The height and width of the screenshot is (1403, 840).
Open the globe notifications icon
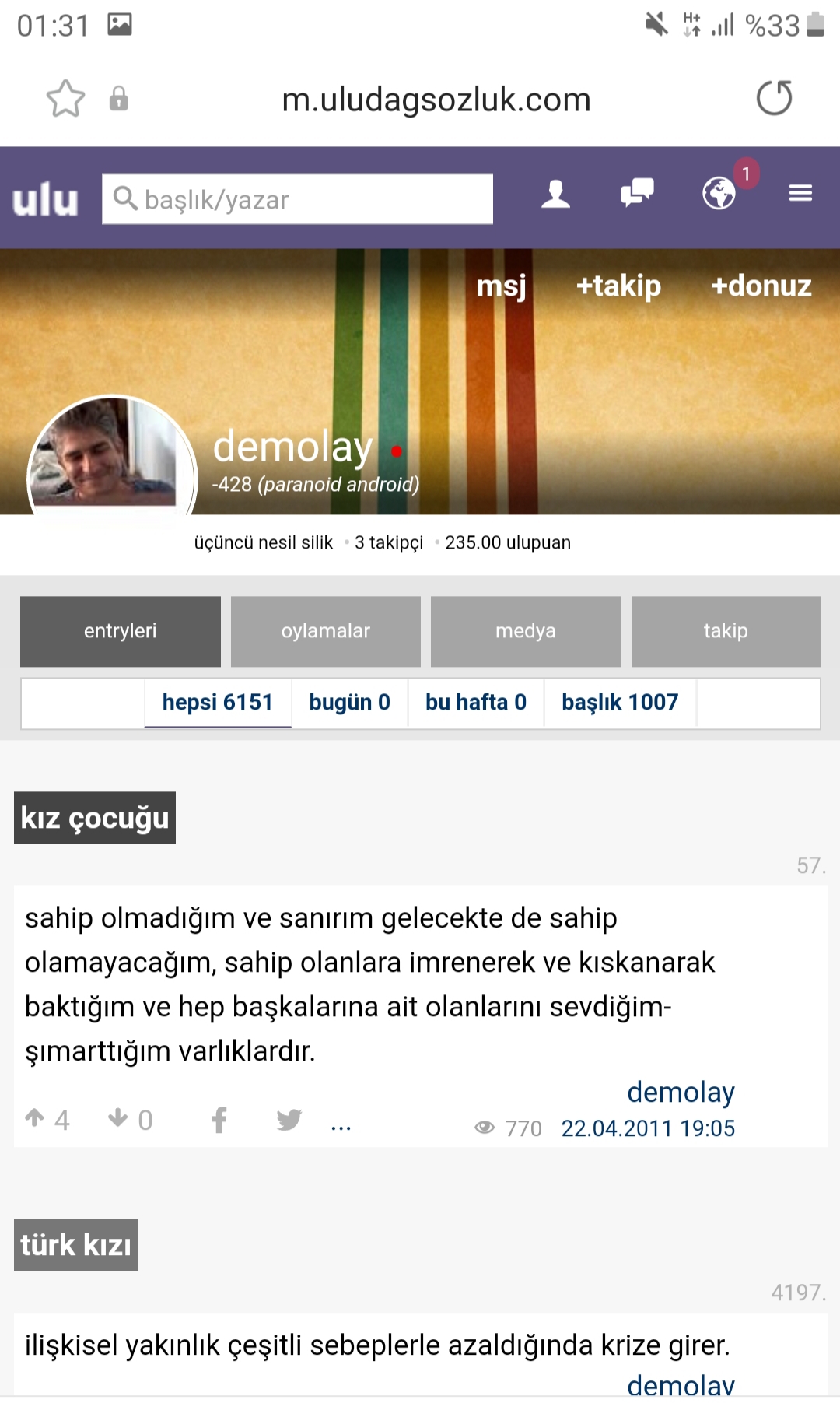[719, 193]
